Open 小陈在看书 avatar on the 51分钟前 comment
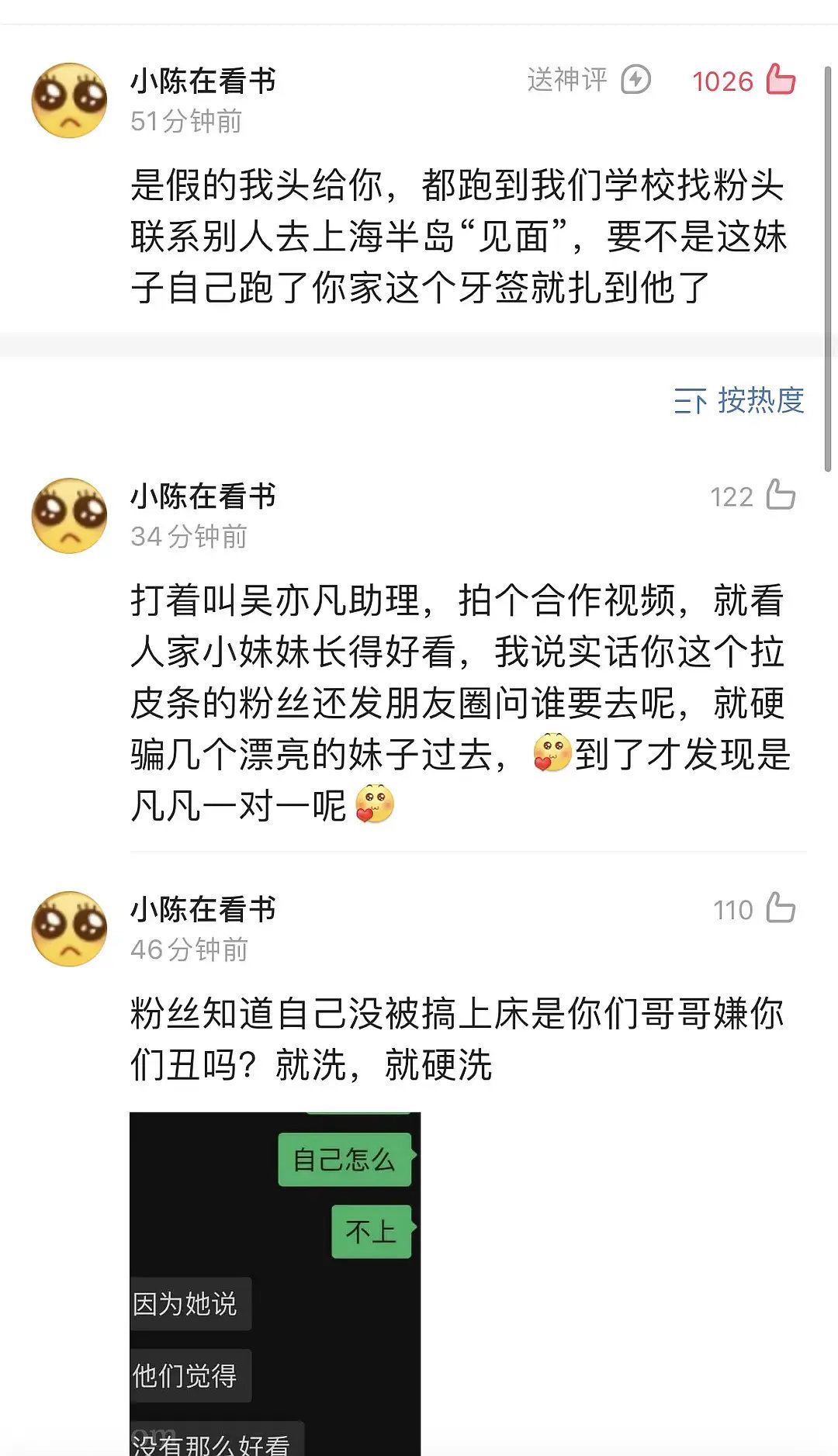 70,101
